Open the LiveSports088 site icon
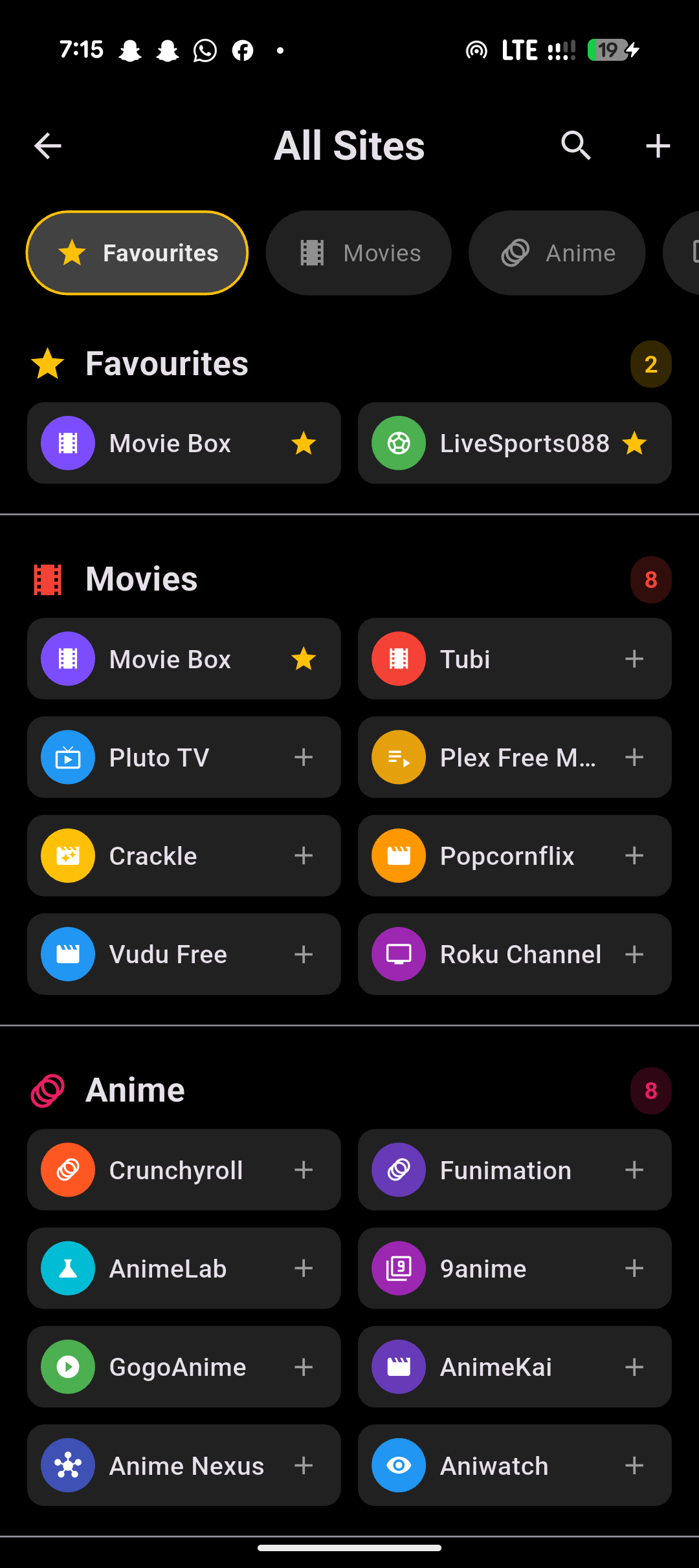 click(399, 443)
